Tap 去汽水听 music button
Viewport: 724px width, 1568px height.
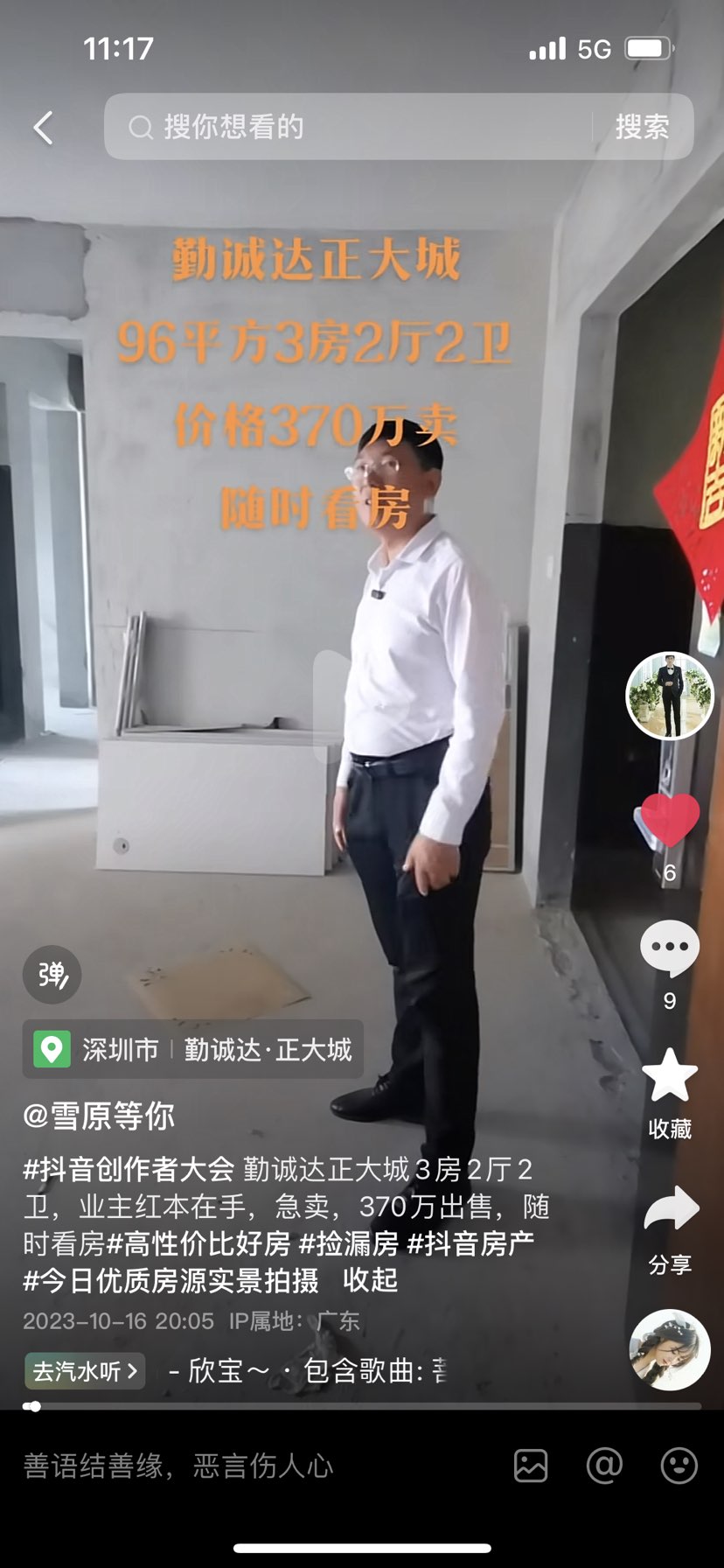(x=85, y=1370)
